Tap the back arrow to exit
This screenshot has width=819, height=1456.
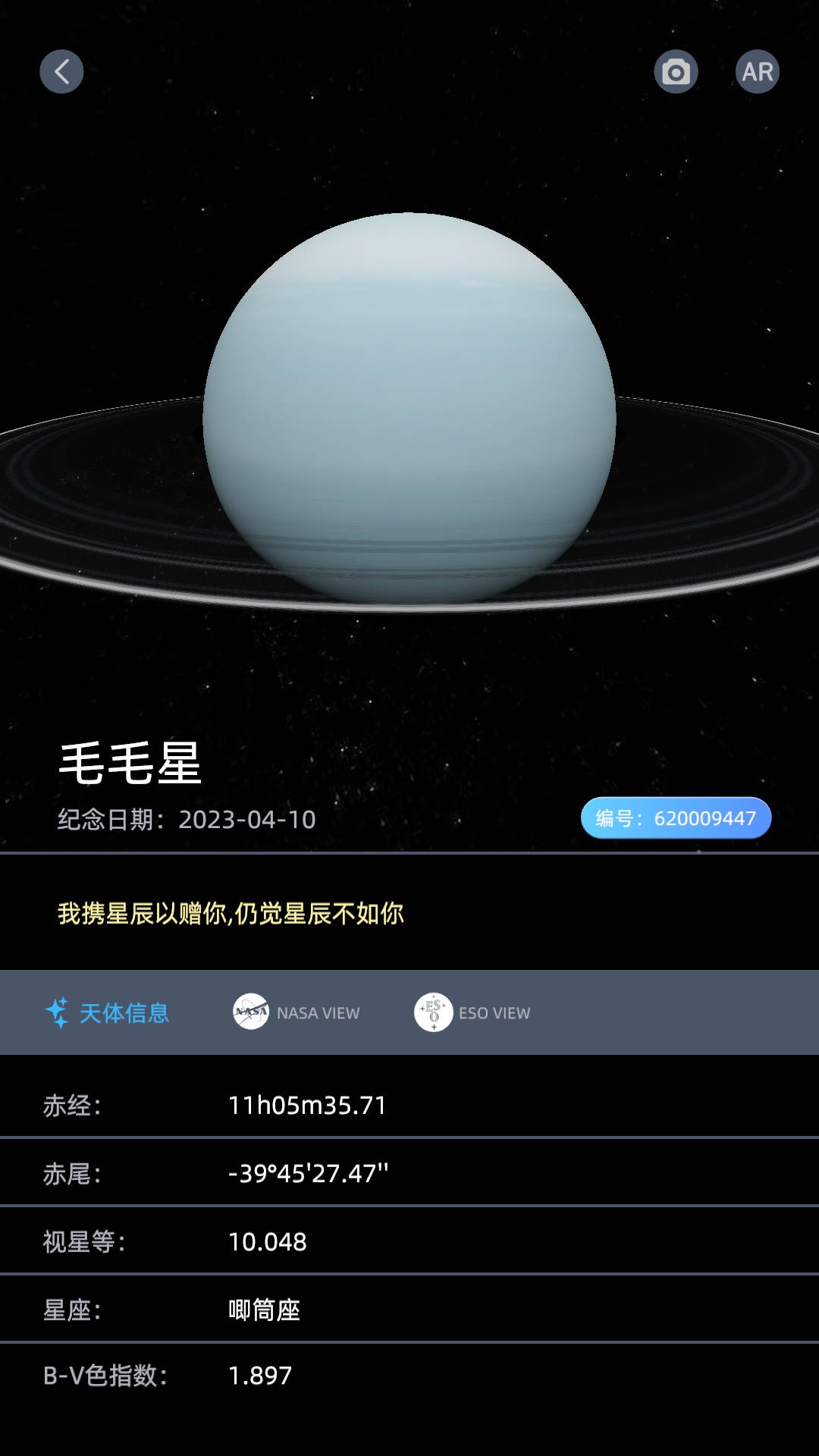click(x=61, y=72)
